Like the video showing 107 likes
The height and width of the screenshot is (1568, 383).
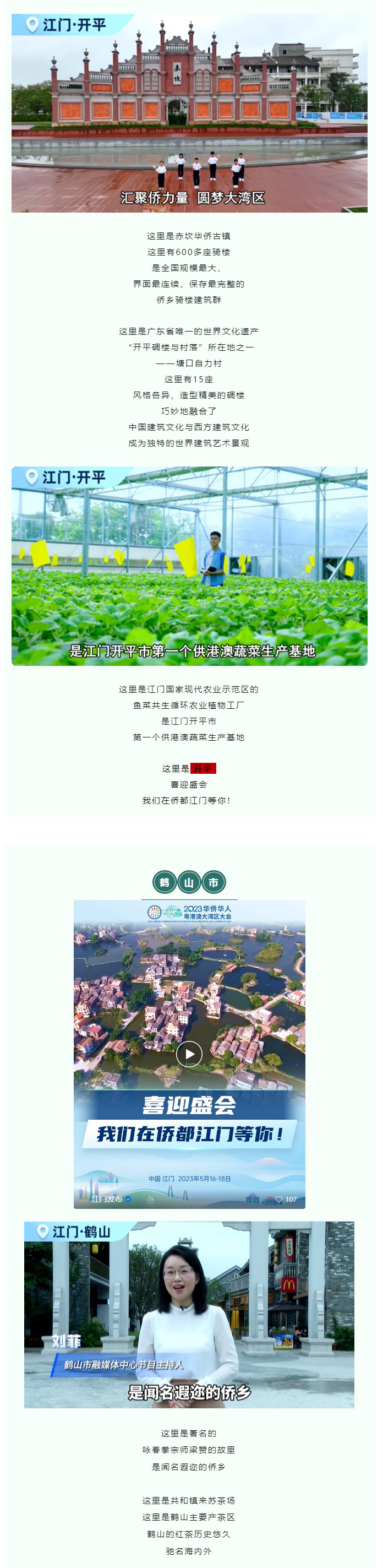pyautogui.click(x=280, y=1199)
